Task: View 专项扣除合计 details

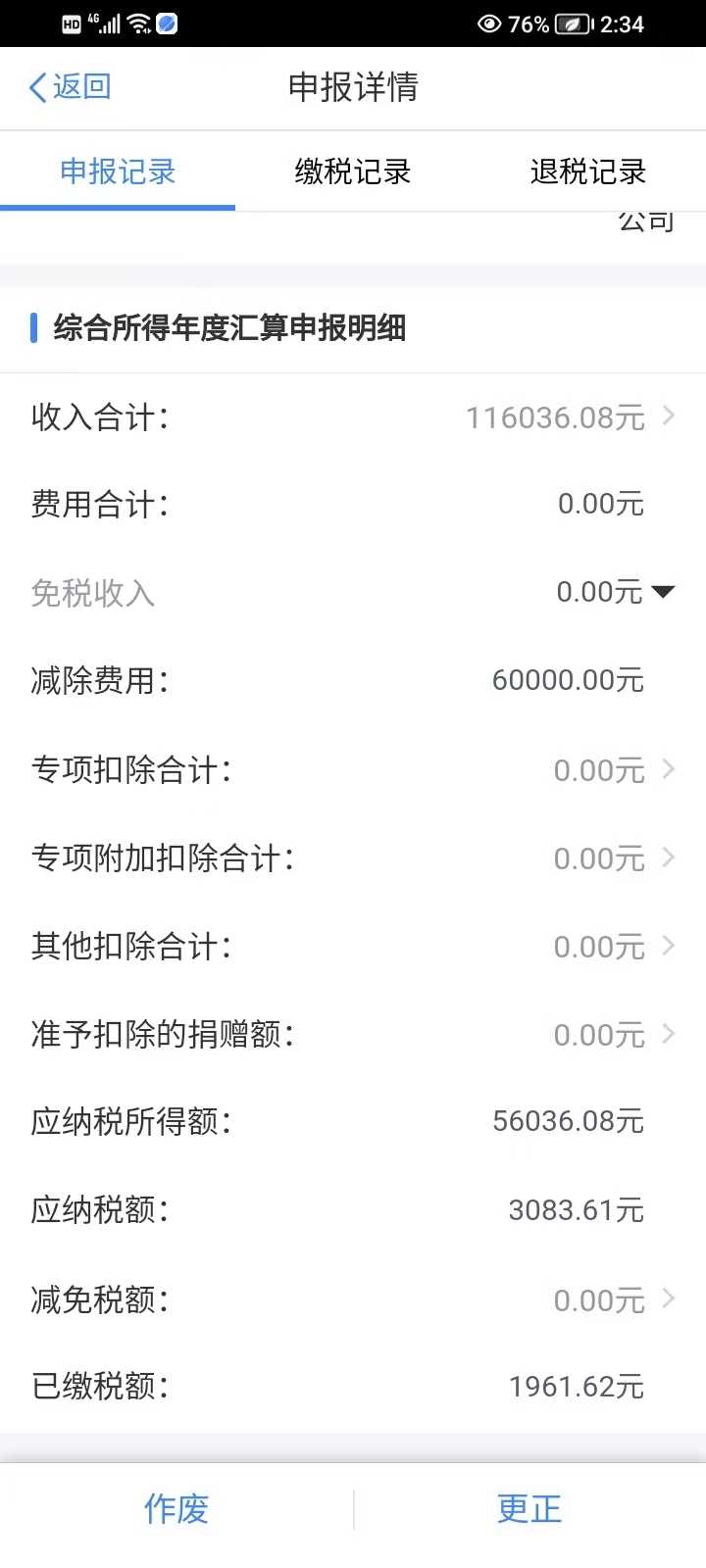Action: coord(669,769)
